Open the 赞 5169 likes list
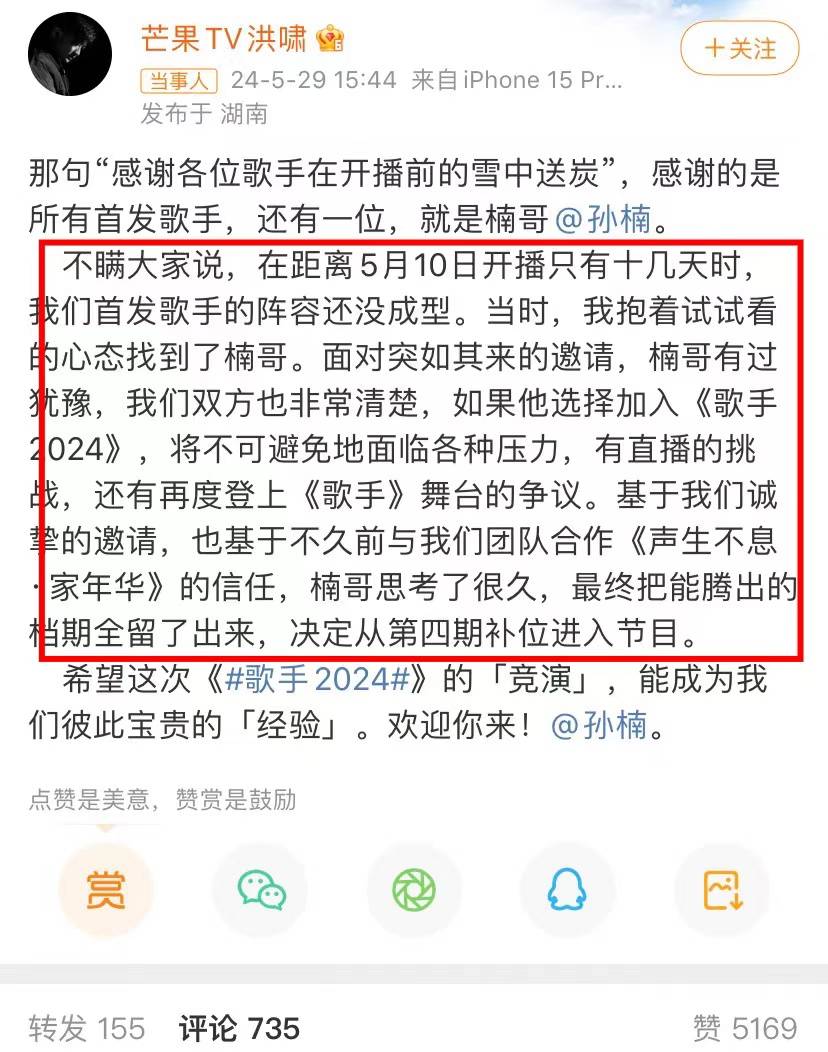 [745, 1027]
